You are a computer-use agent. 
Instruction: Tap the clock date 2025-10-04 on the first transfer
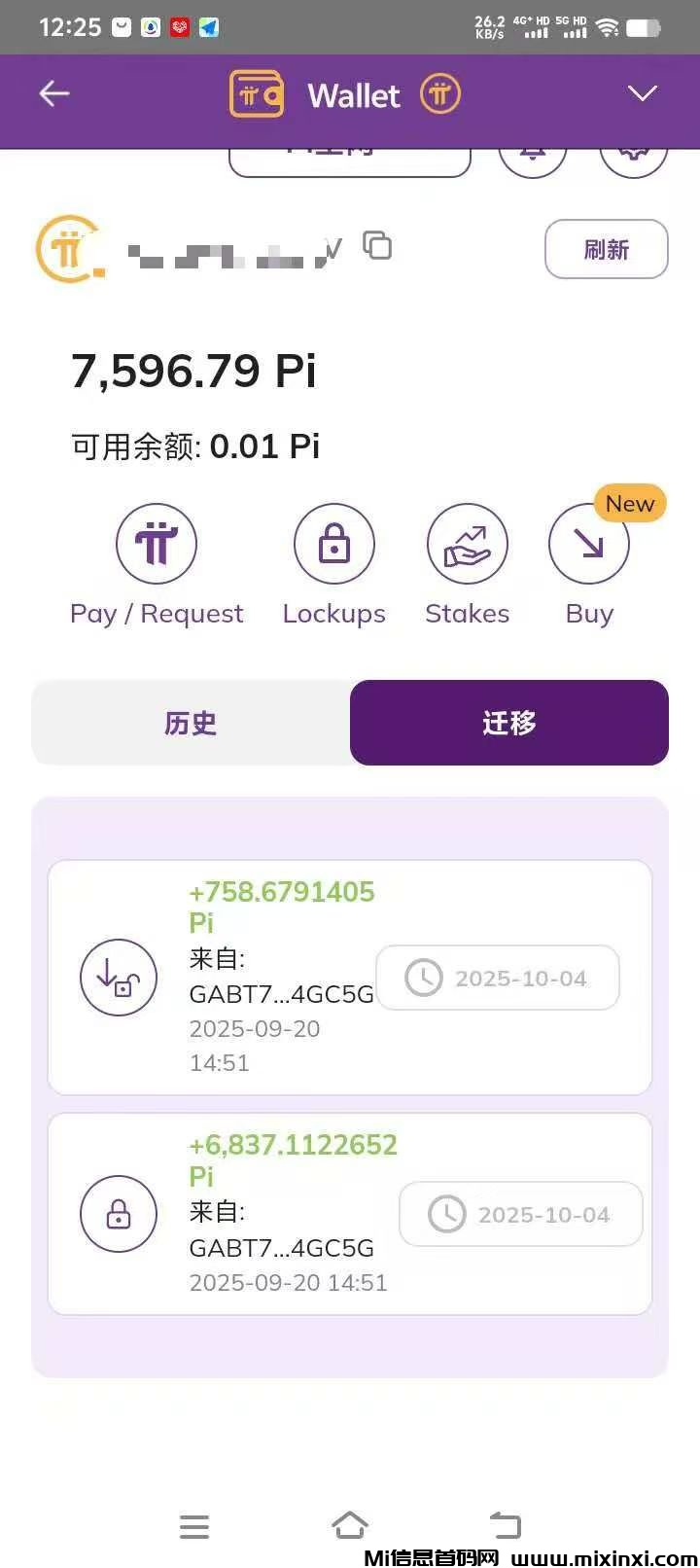click(x=498, y=978)
